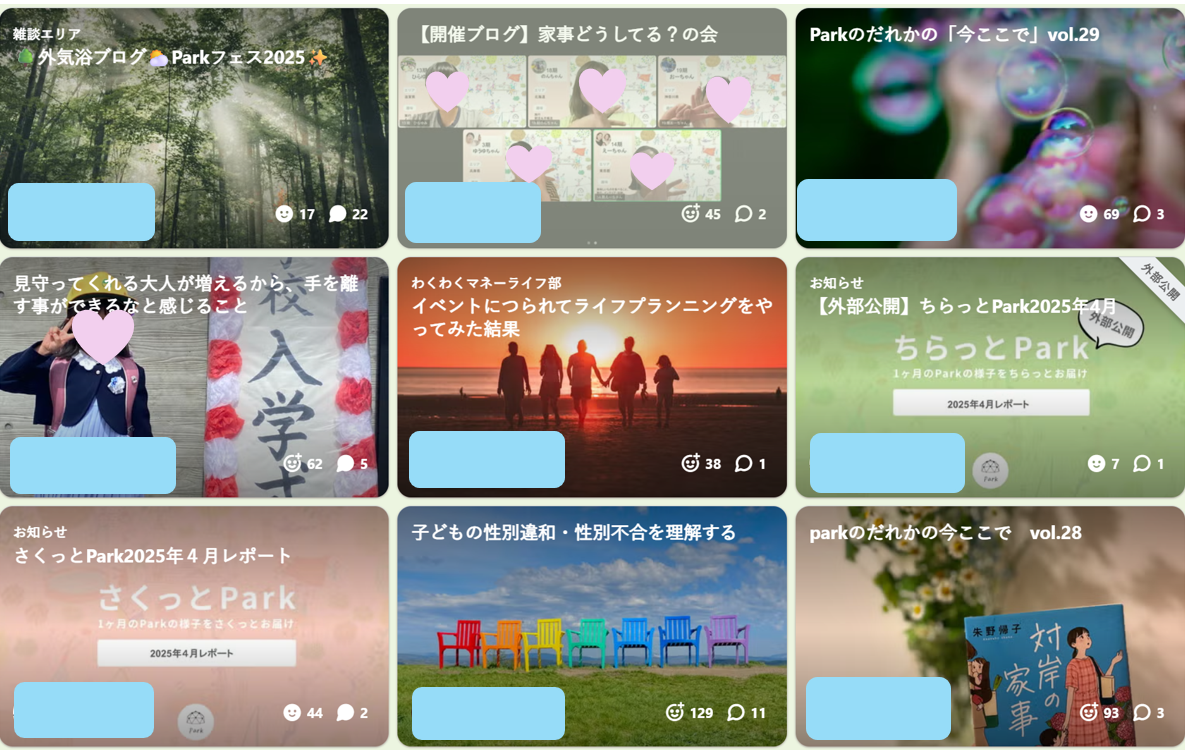Open さくっとPark2025年４月レポート card
Image resolution: width=1185 pixels, height=750 pixels.
coord(152,555)
